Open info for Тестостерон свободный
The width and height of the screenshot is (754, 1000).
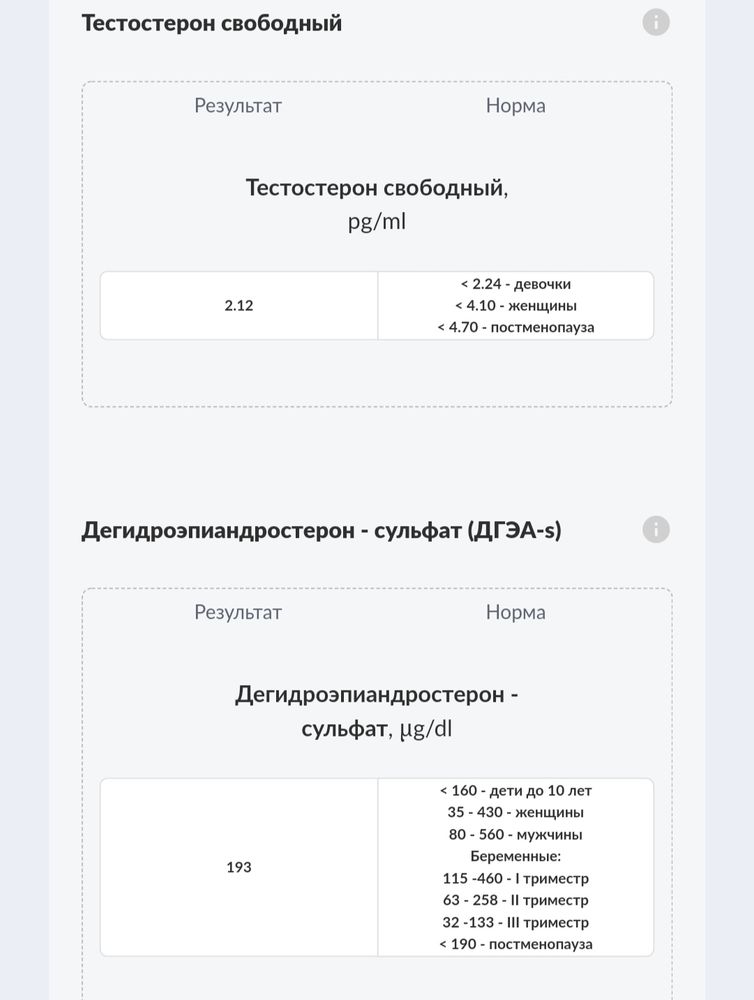[656, 23]
